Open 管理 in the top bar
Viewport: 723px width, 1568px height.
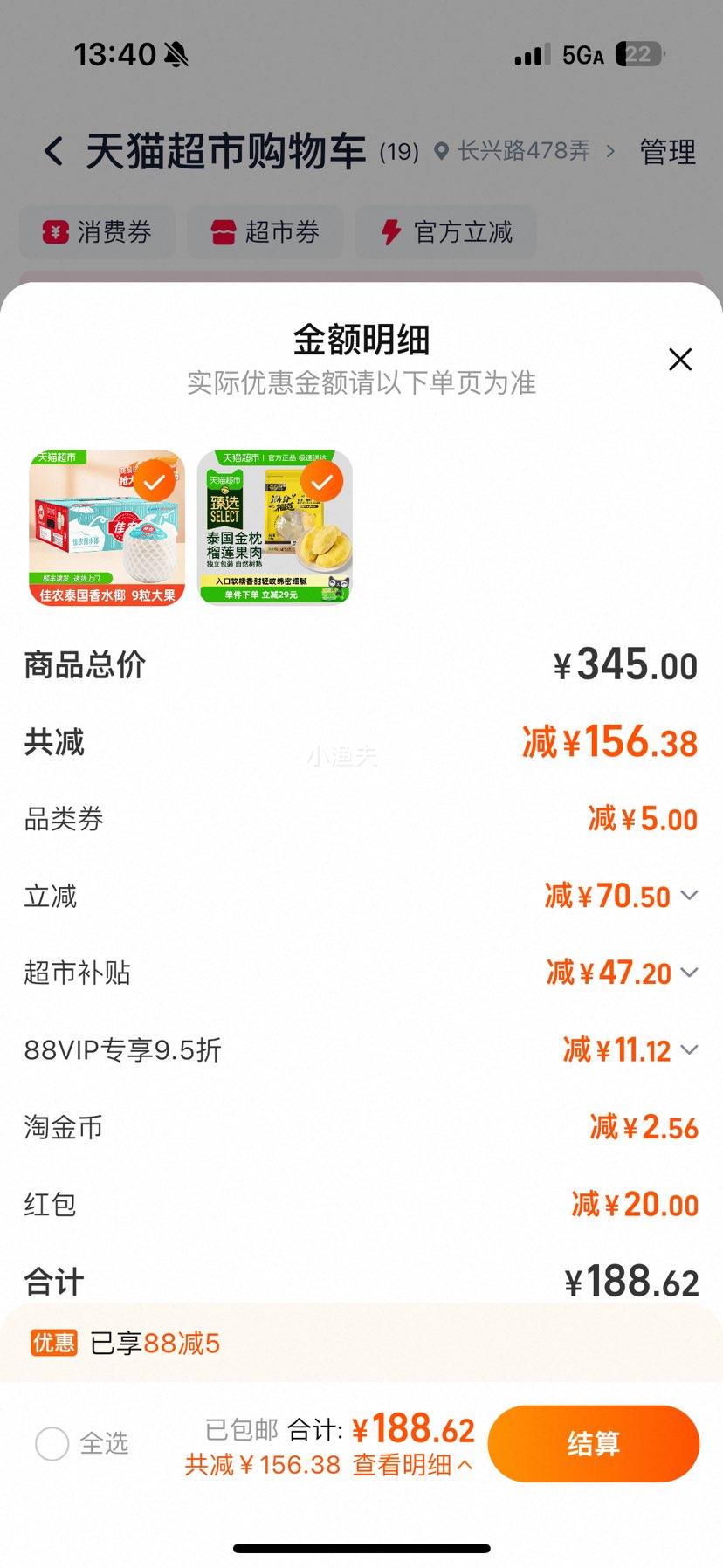click(666, 150)
